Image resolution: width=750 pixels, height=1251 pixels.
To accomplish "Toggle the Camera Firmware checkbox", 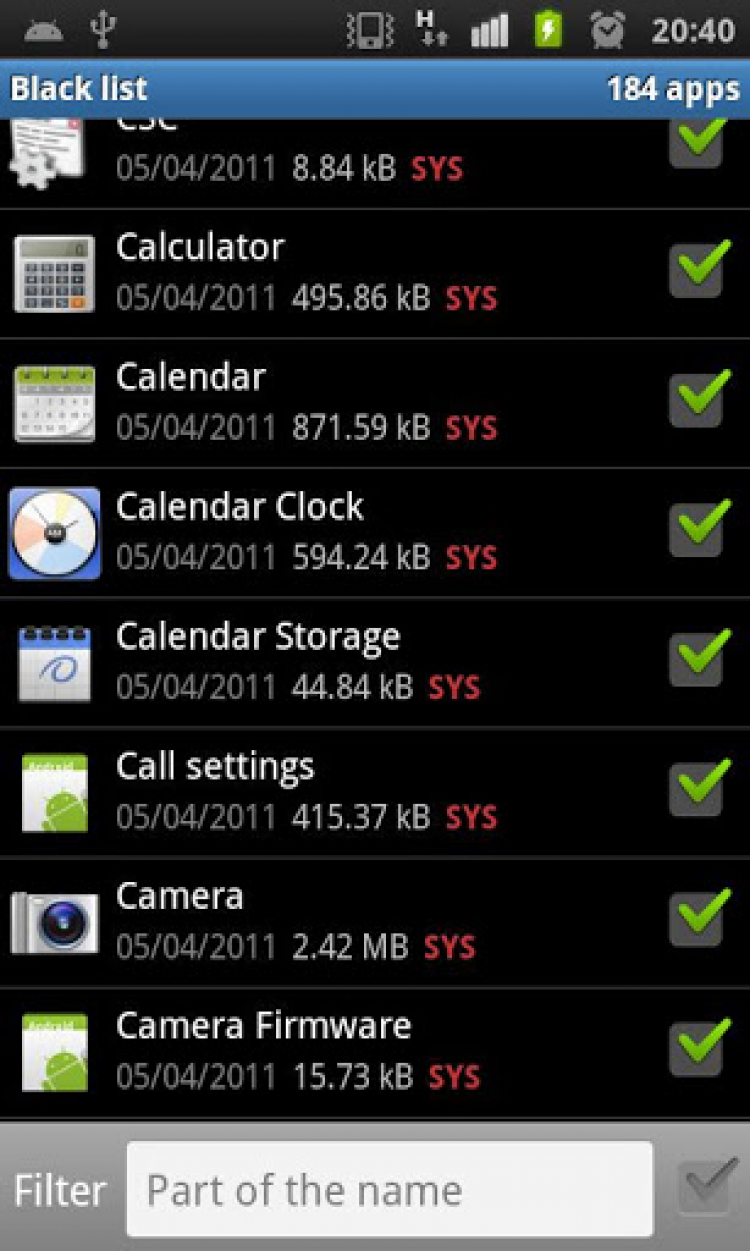I will [696, 1049].
